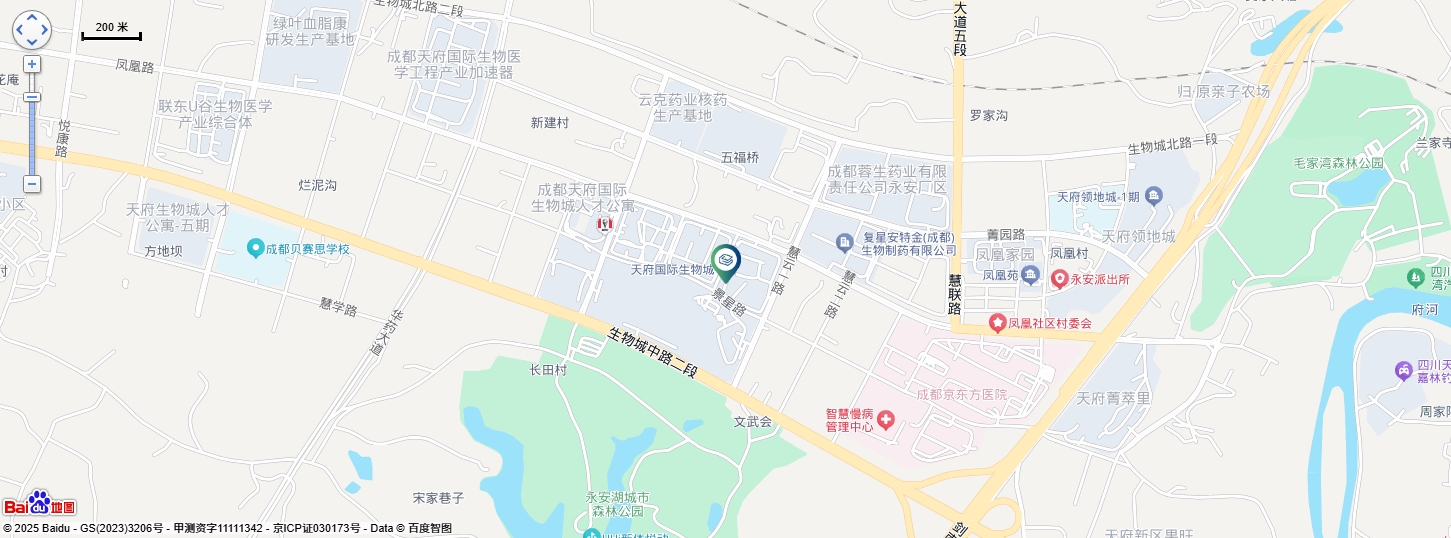Screen dimensions: 1451x538
Task: Open the green marker at 天府国际生物城
Action: (726, 263)
